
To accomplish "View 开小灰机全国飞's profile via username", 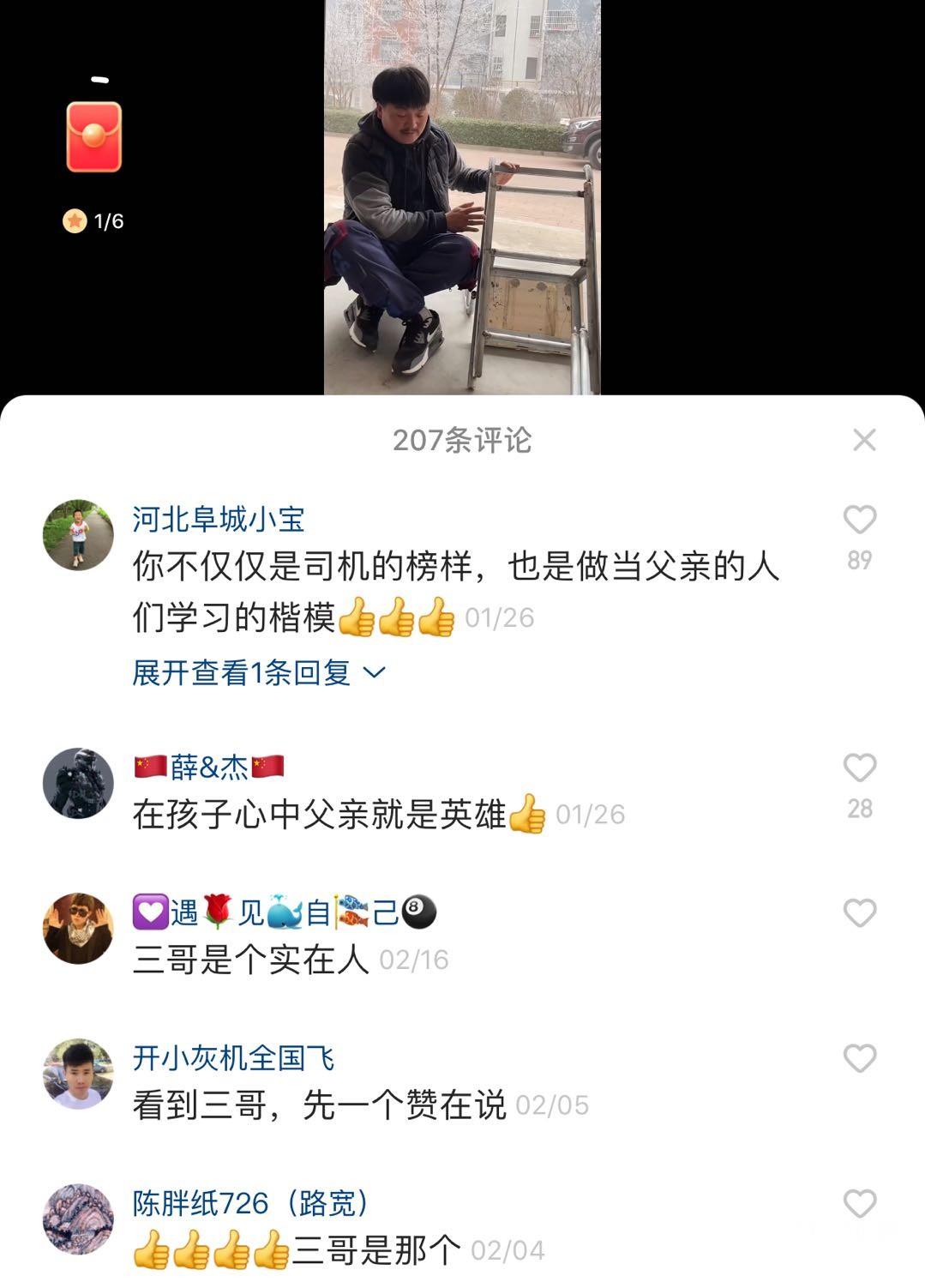I will tap(233, 1058).
